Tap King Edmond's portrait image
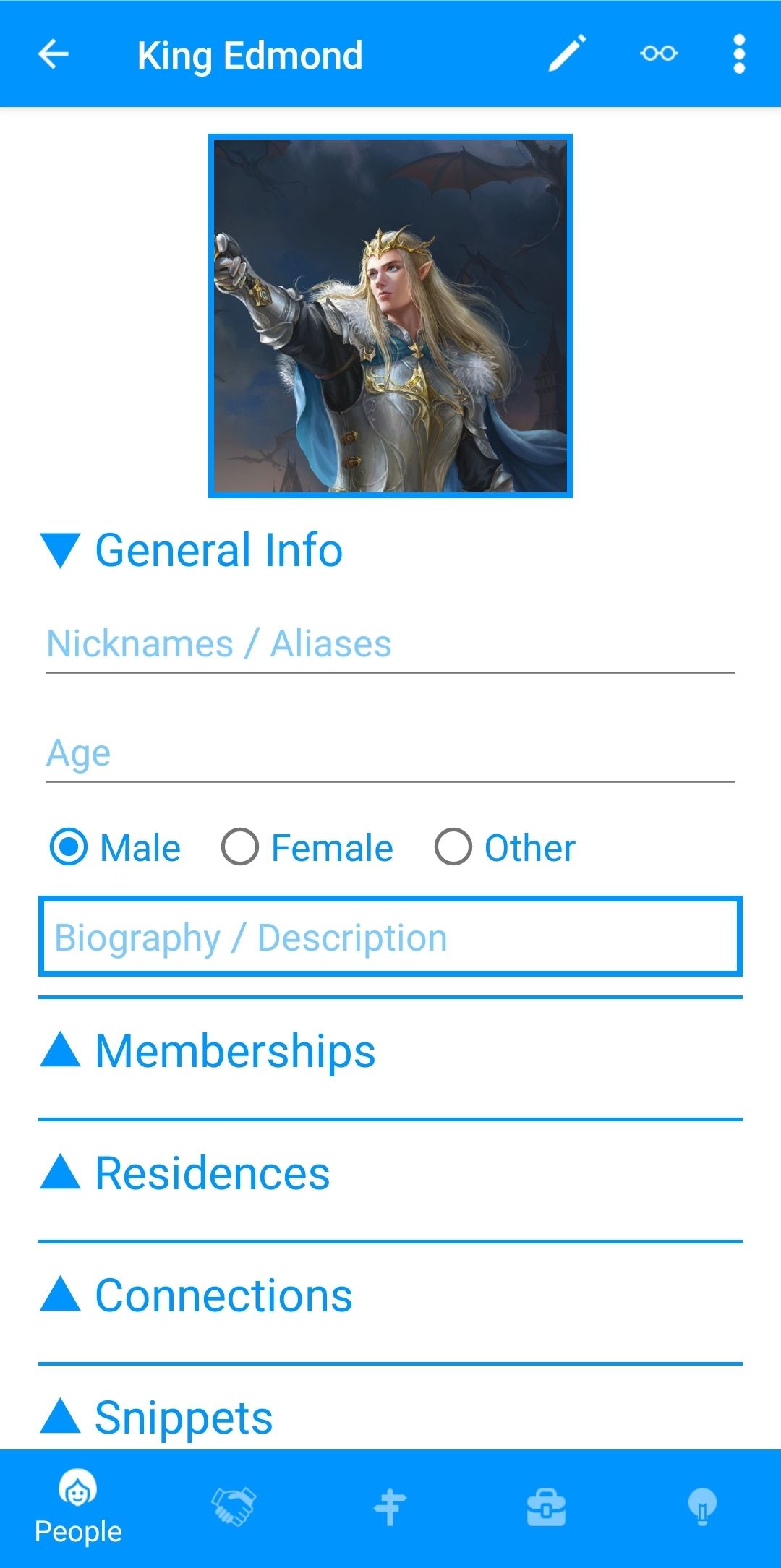 tap(390, 316)
